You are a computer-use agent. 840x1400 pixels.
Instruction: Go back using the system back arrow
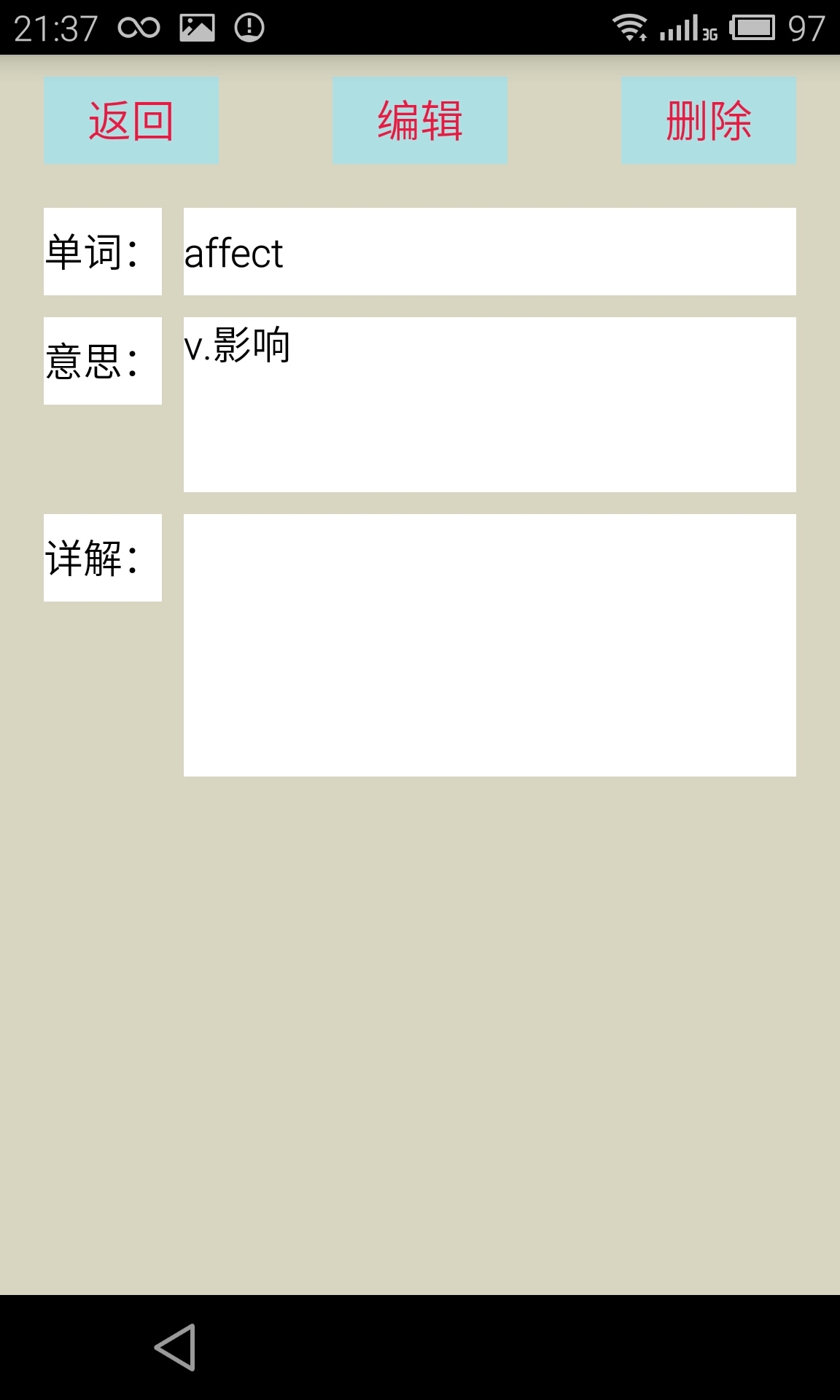175,1347
